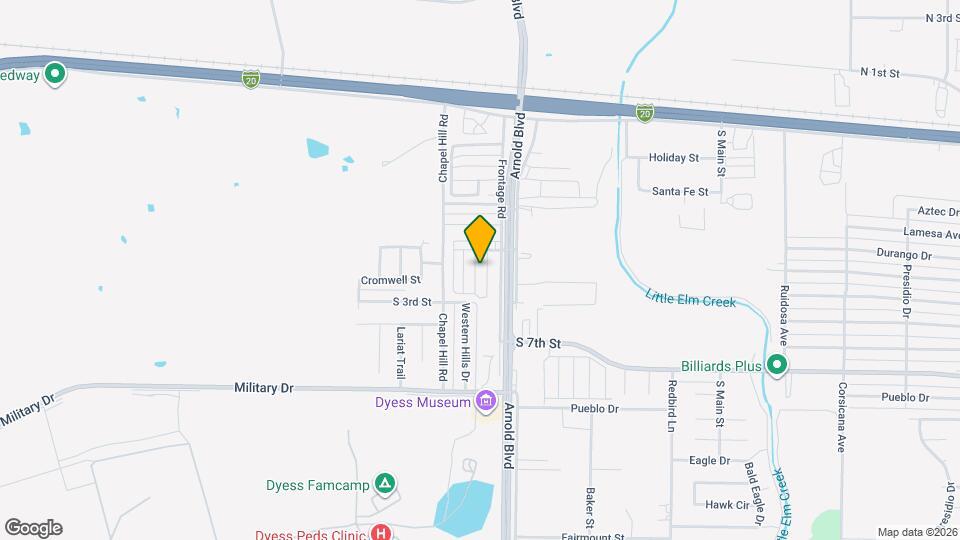The height and width of the screenshot is (540, 960).
Task: Select the Billiards Plus place marker
Action: tap(777, 365)
